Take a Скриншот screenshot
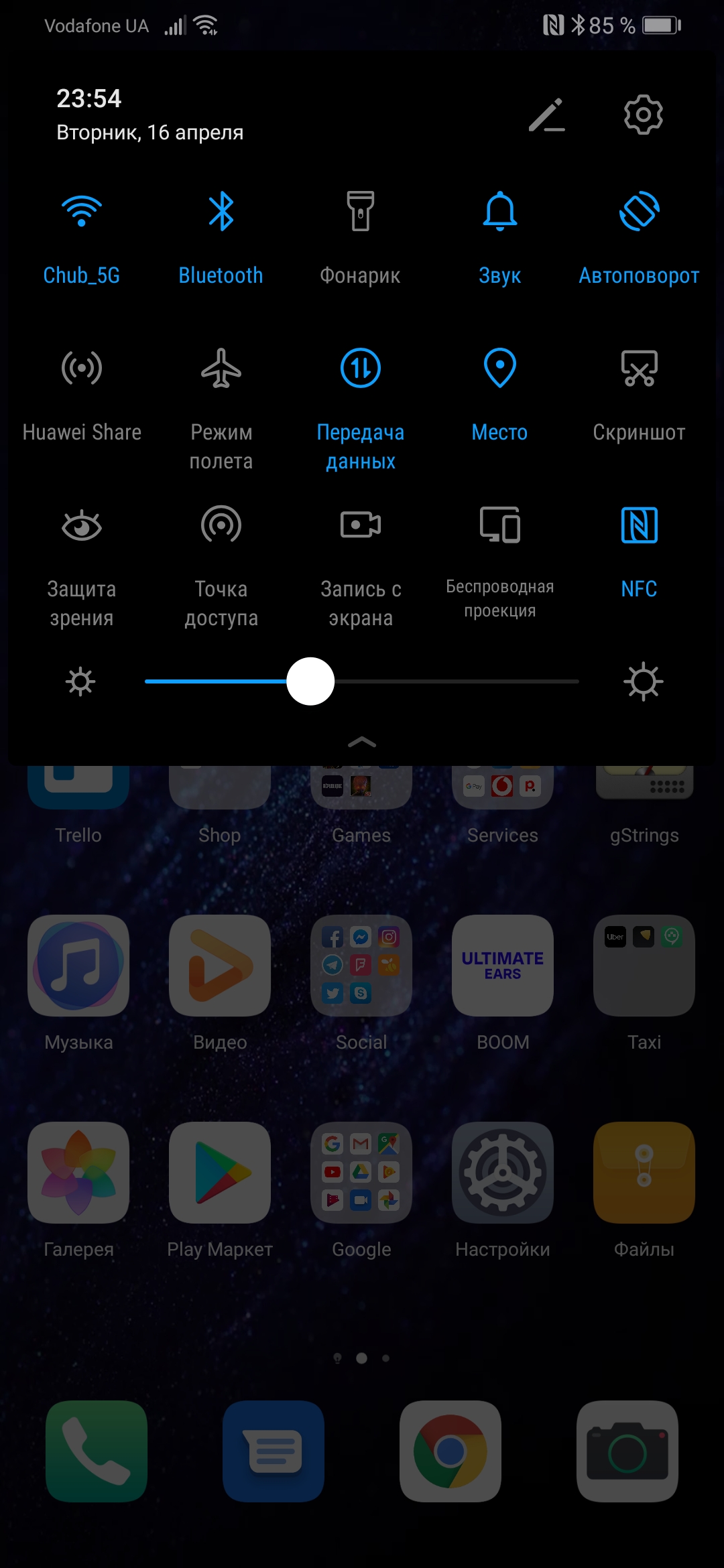724x1568 pixels. point(640,369)
